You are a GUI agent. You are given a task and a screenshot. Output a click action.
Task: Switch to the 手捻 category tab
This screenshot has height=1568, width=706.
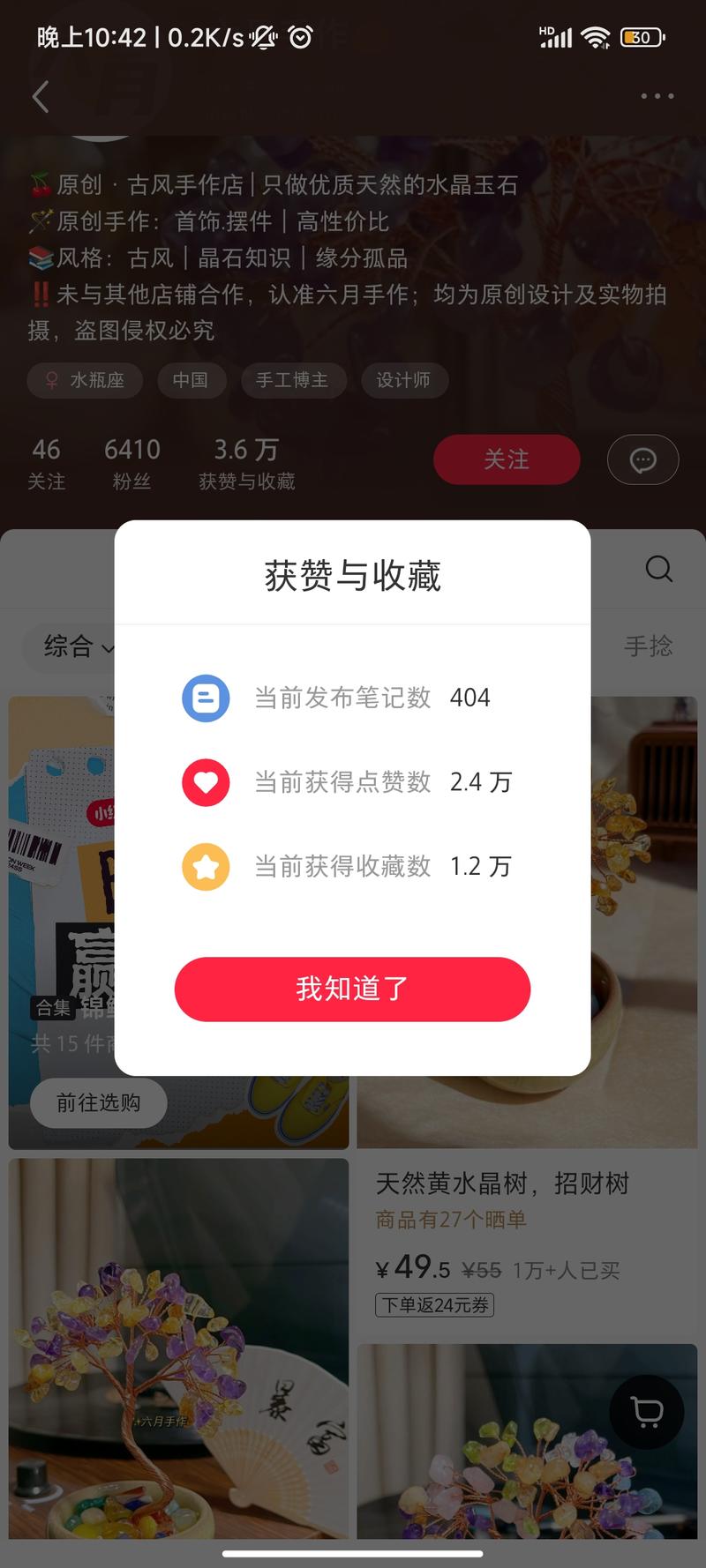[648, 646]
